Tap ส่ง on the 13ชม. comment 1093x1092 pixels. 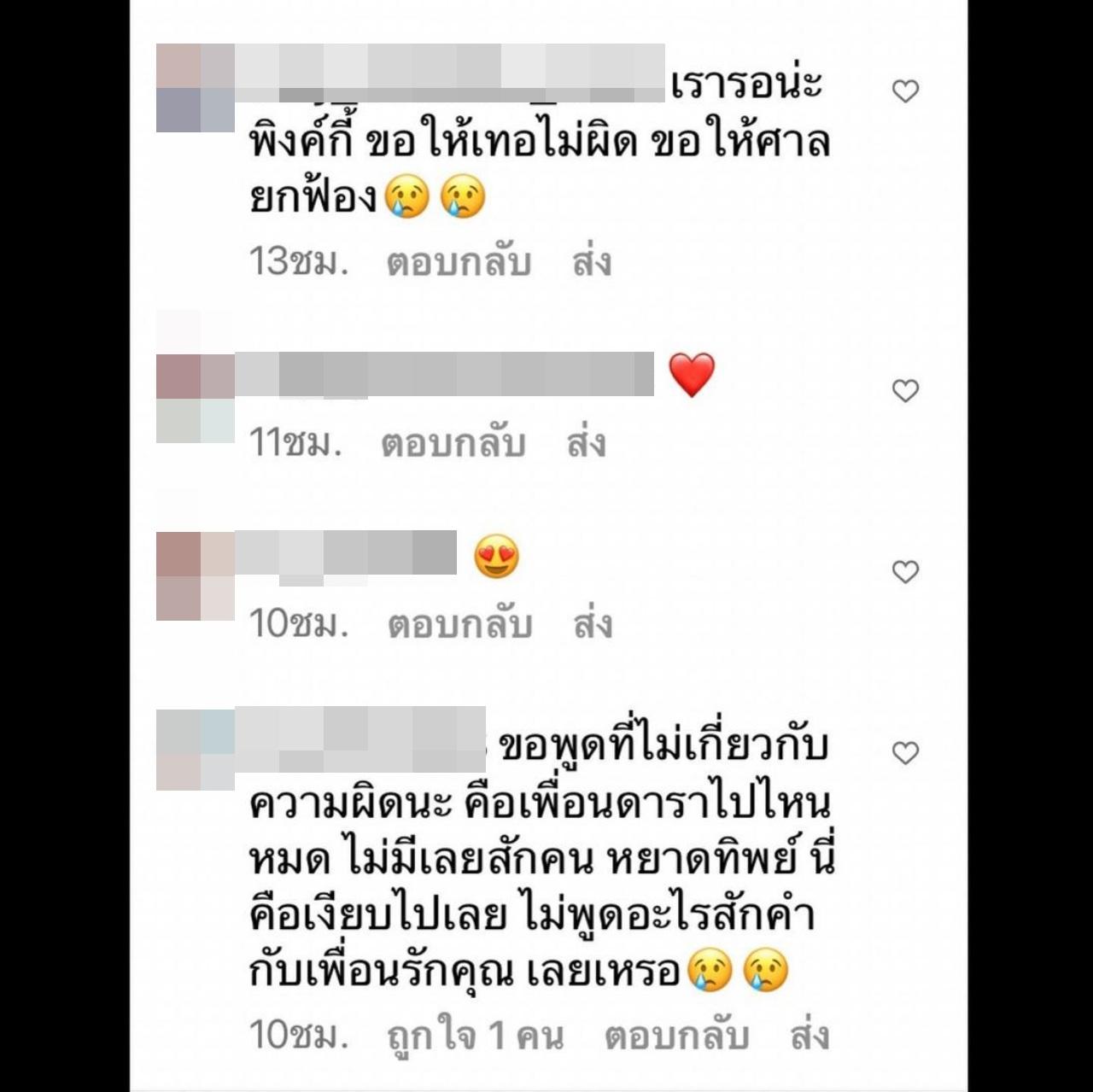coord(592,262)
